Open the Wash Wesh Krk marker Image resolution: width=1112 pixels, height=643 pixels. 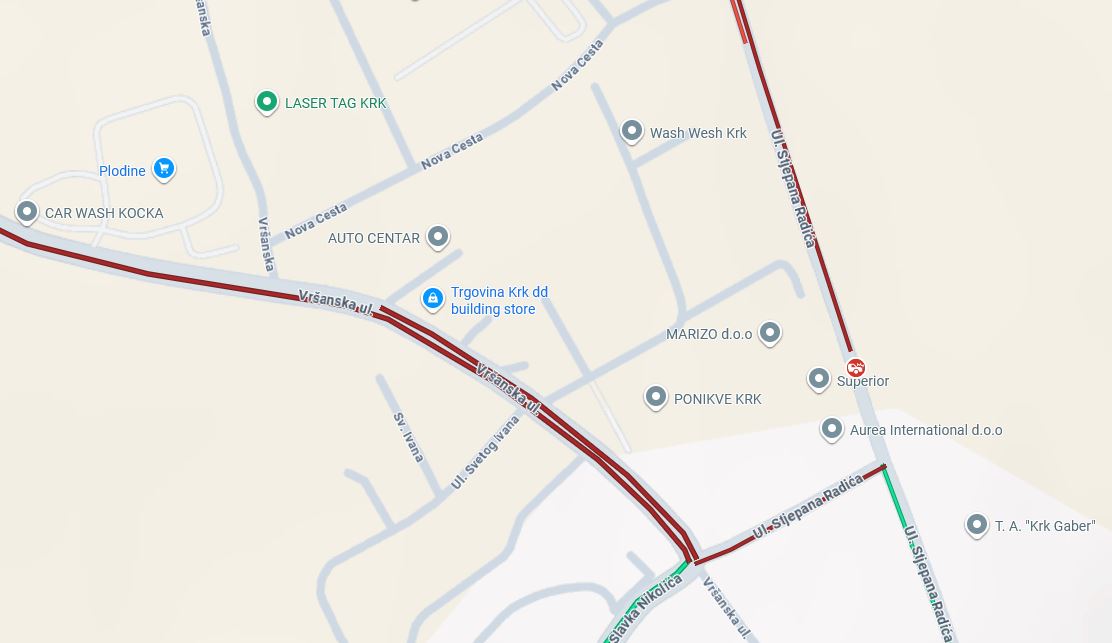tap(631, 131)
